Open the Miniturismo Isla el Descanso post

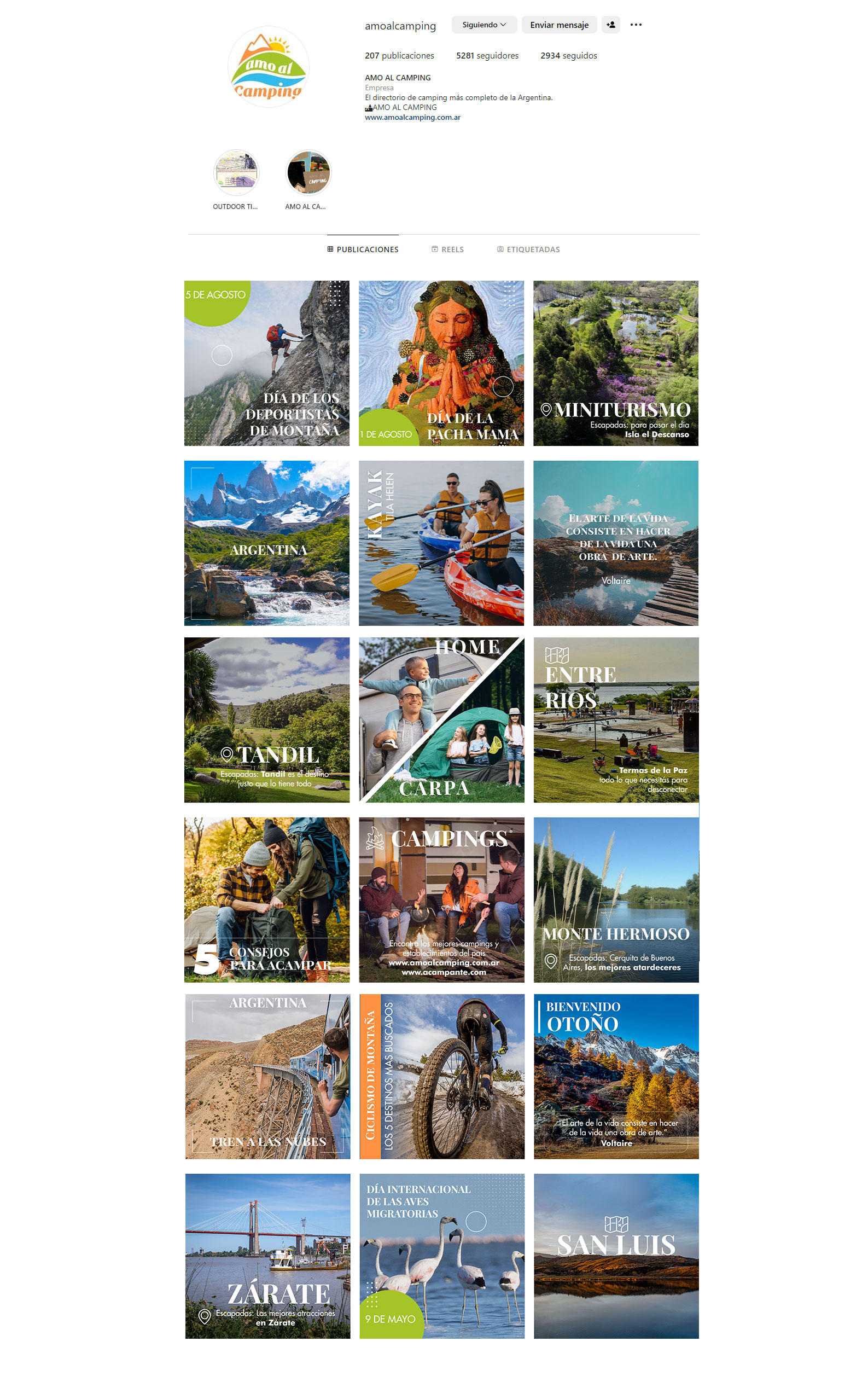pos(615,363)
